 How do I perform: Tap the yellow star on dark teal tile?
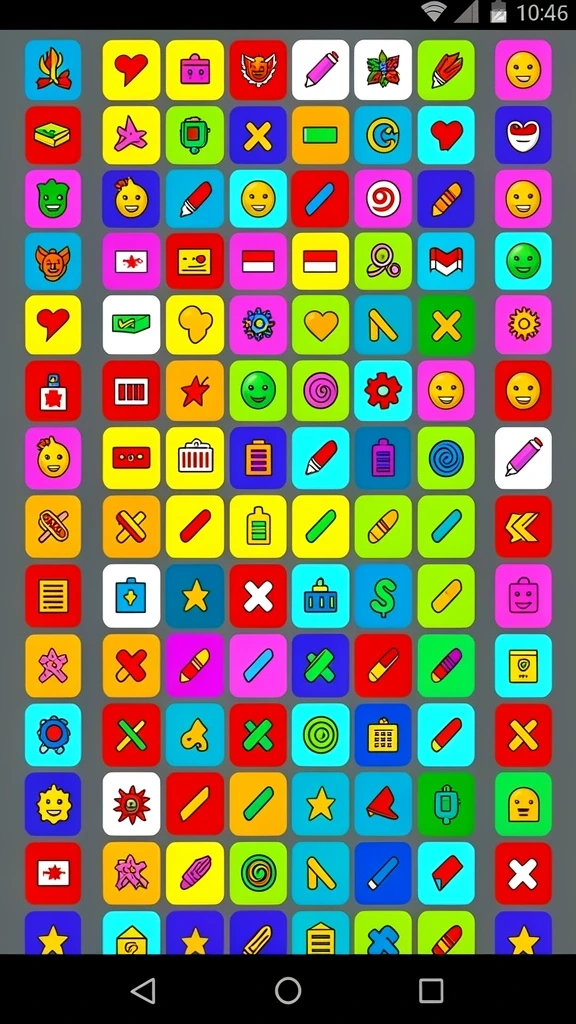tap(195, 596)
